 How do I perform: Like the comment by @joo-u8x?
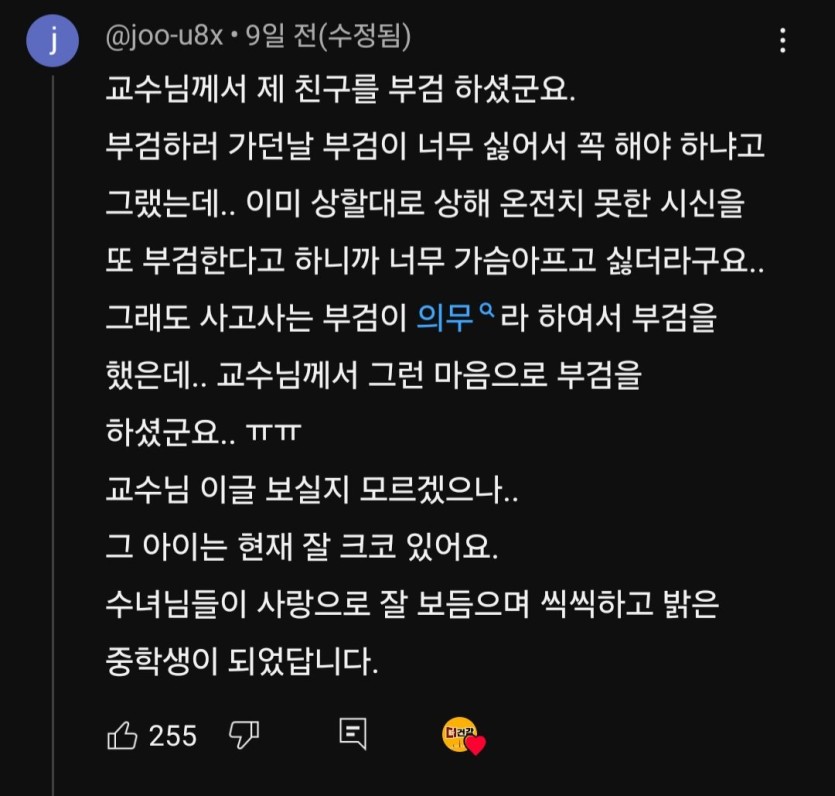[122, 736]
